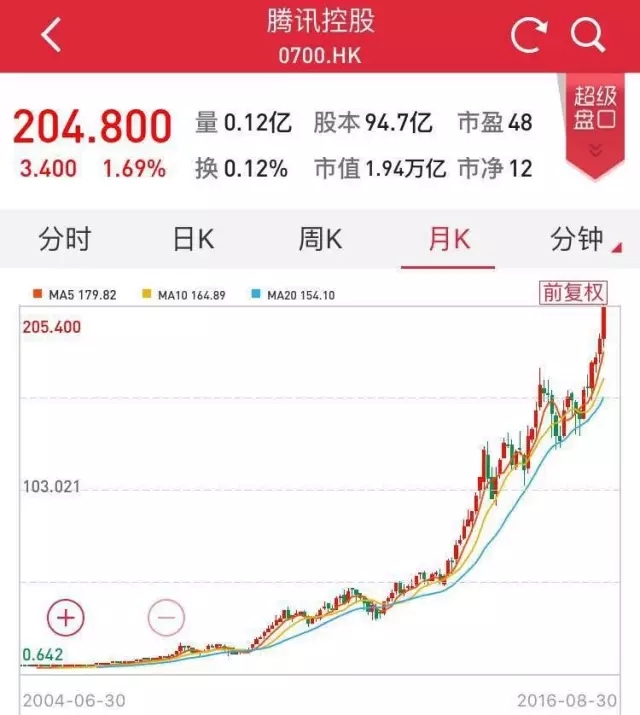The width and height of the screenshot is (640, 715).
Task: Open stock search magnifier
Action: tap(587, 36)
